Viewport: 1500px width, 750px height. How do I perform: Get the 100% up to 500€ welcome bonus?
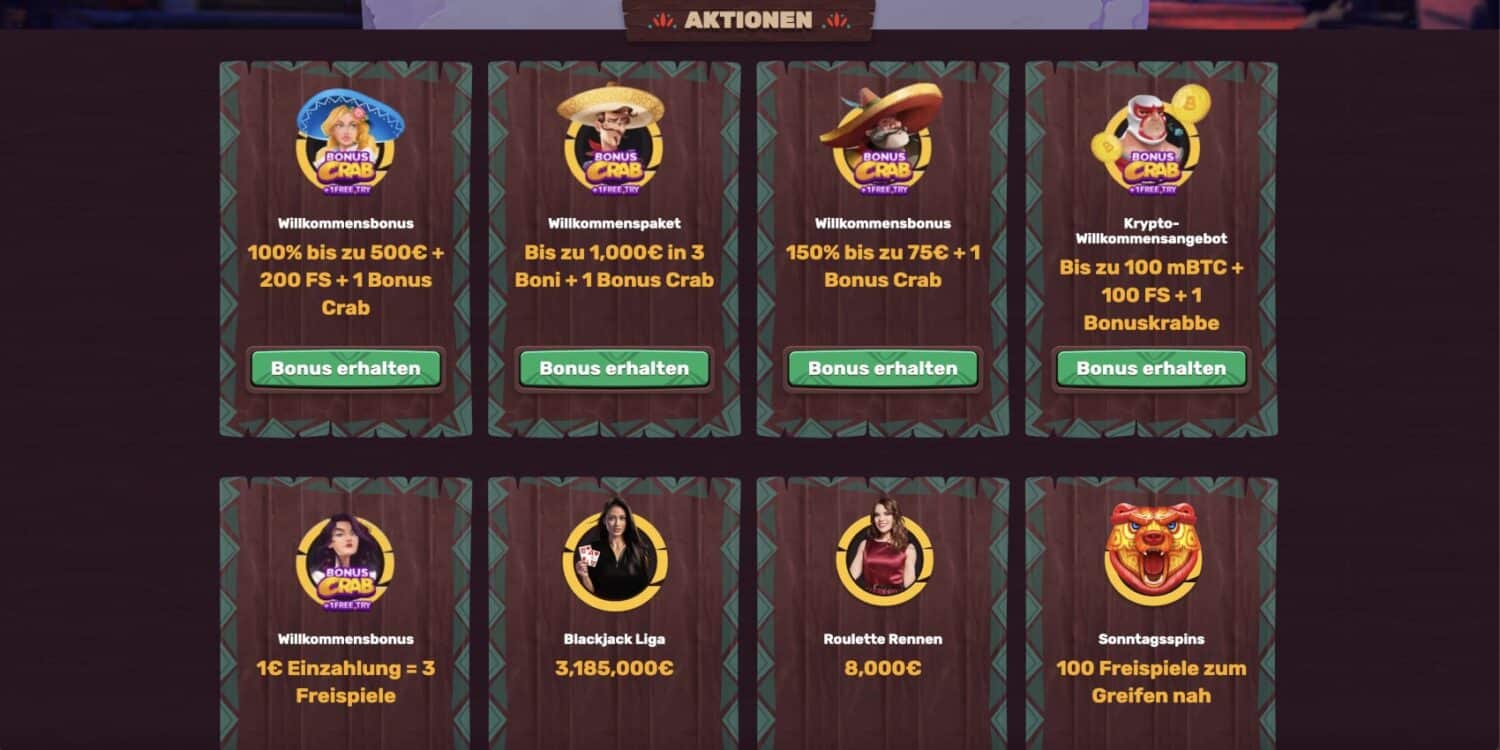(345, 368)
